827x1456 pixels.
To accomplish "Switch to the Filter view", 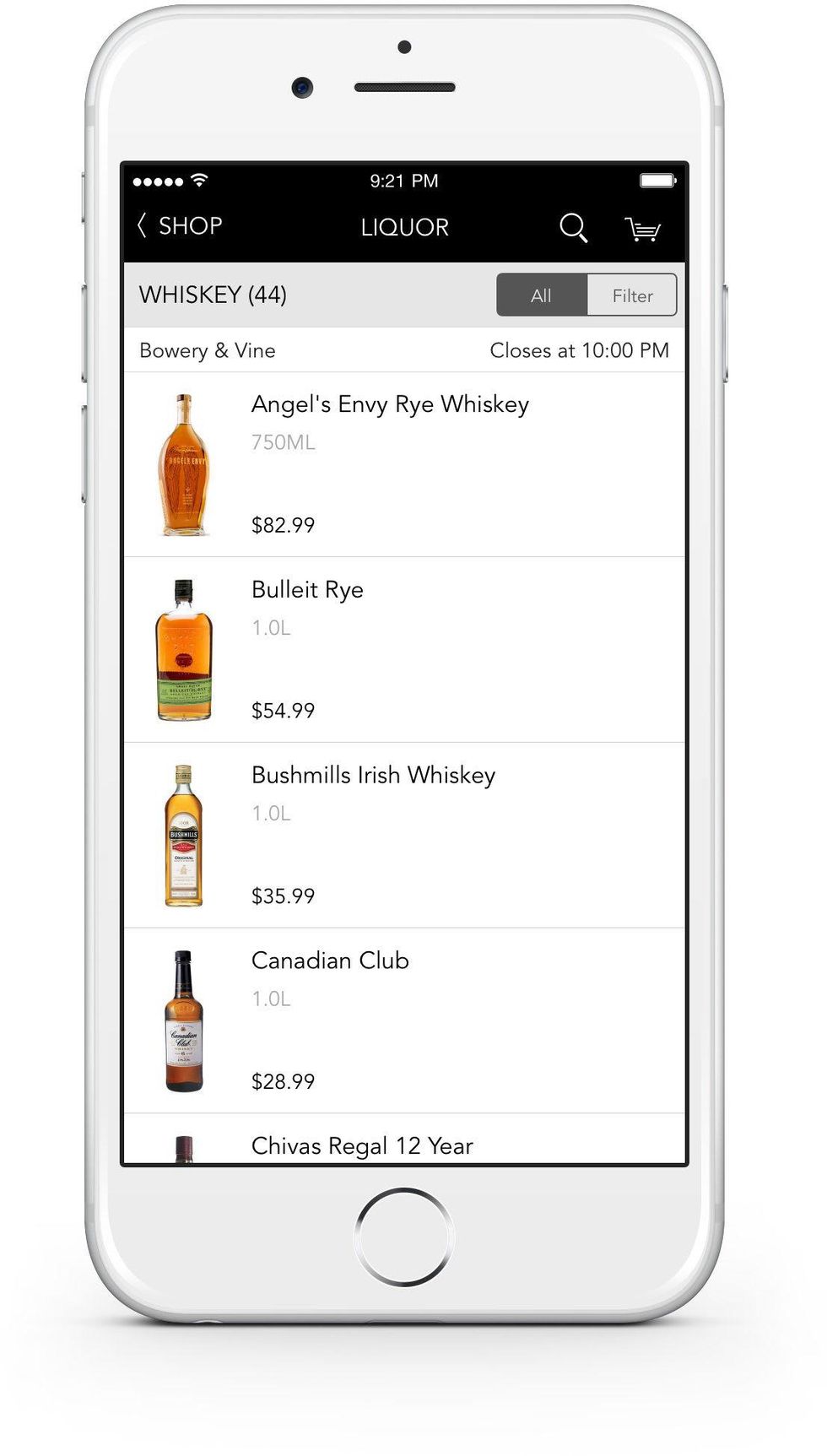I will click(632, 295).
